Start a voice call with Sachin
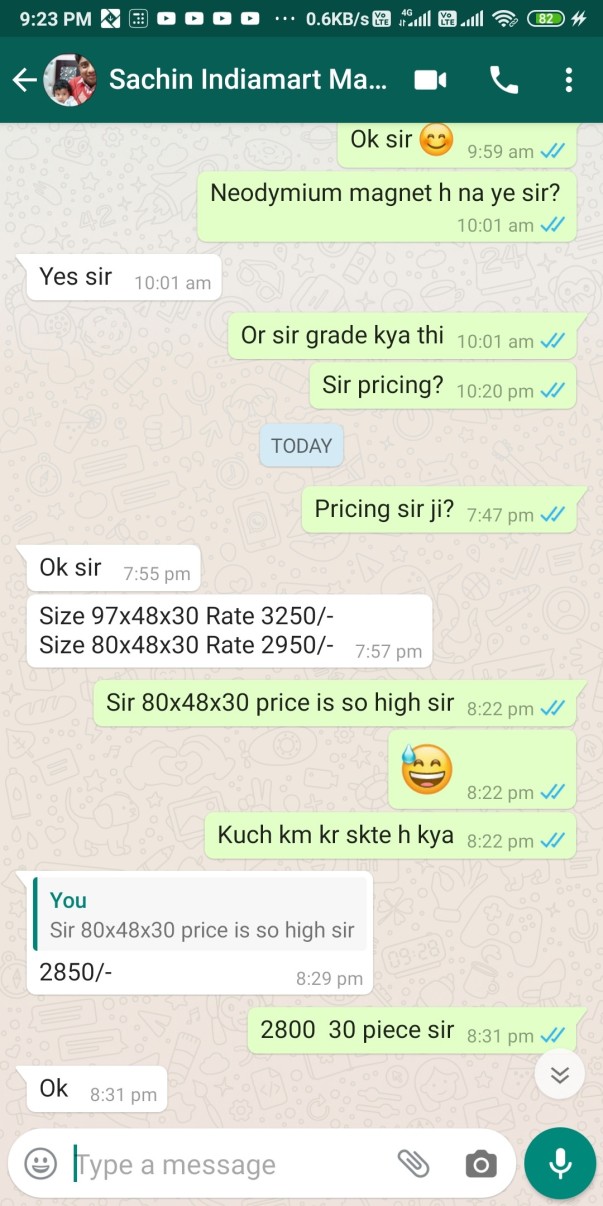This screenshot has width=603, height=1206. (503, 80)
